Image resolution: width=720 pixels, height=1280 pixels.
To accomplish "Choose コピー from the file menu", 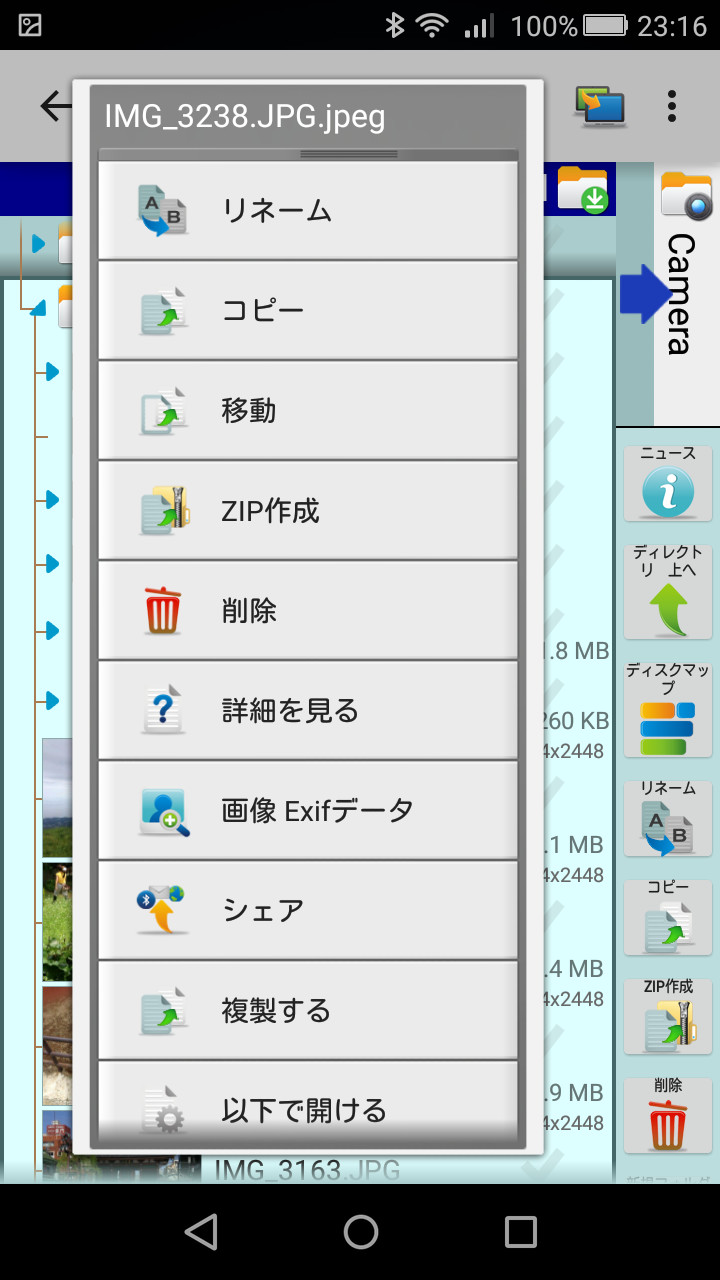I will point(307,311).
